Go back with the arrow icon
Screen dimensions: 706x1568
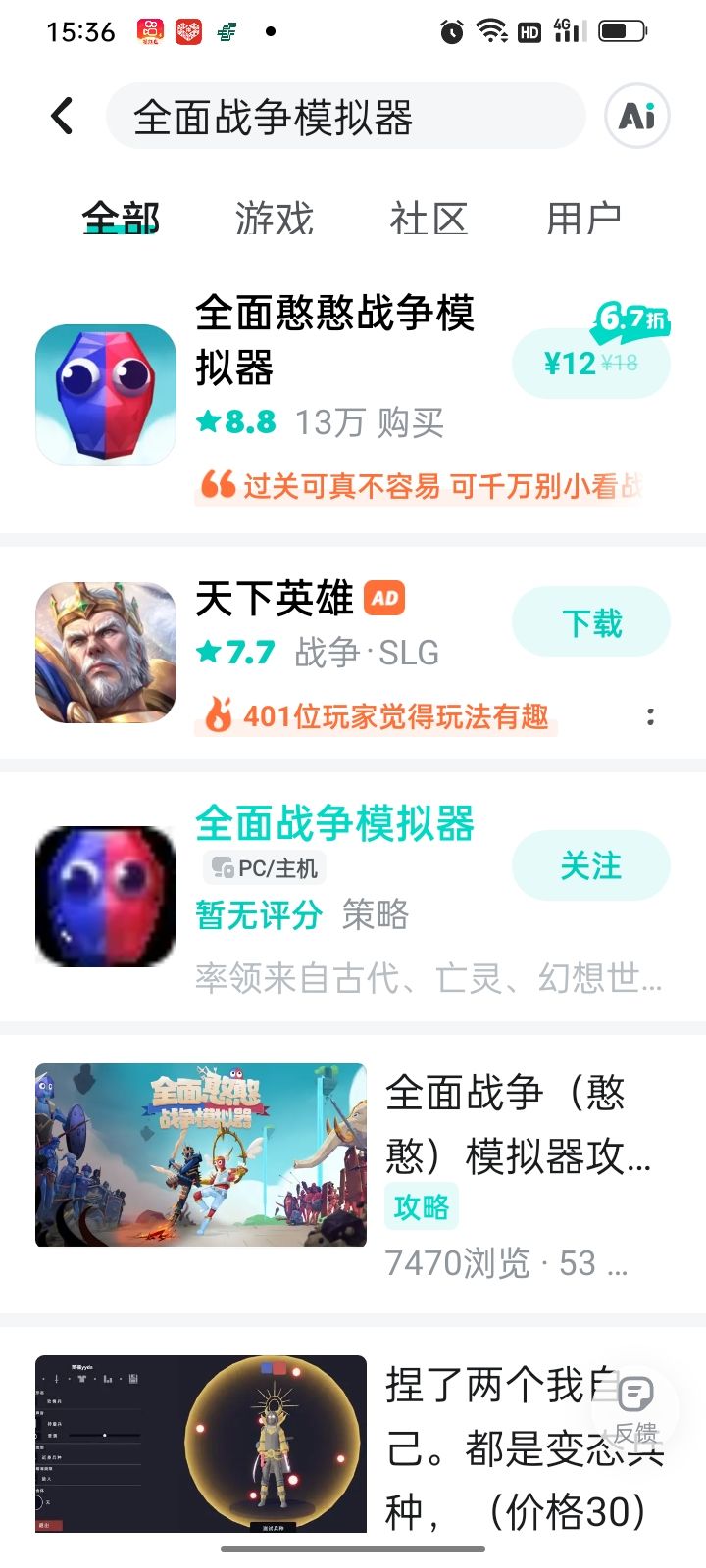pos(63,116)
